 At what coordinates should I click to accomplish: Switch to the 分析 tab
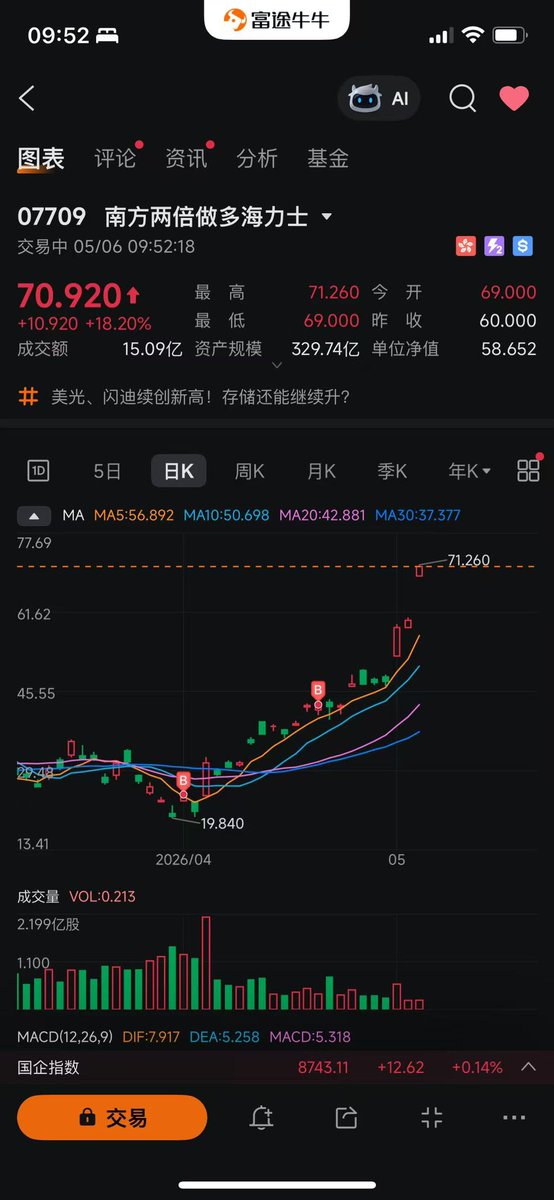(x=257, y=158)
